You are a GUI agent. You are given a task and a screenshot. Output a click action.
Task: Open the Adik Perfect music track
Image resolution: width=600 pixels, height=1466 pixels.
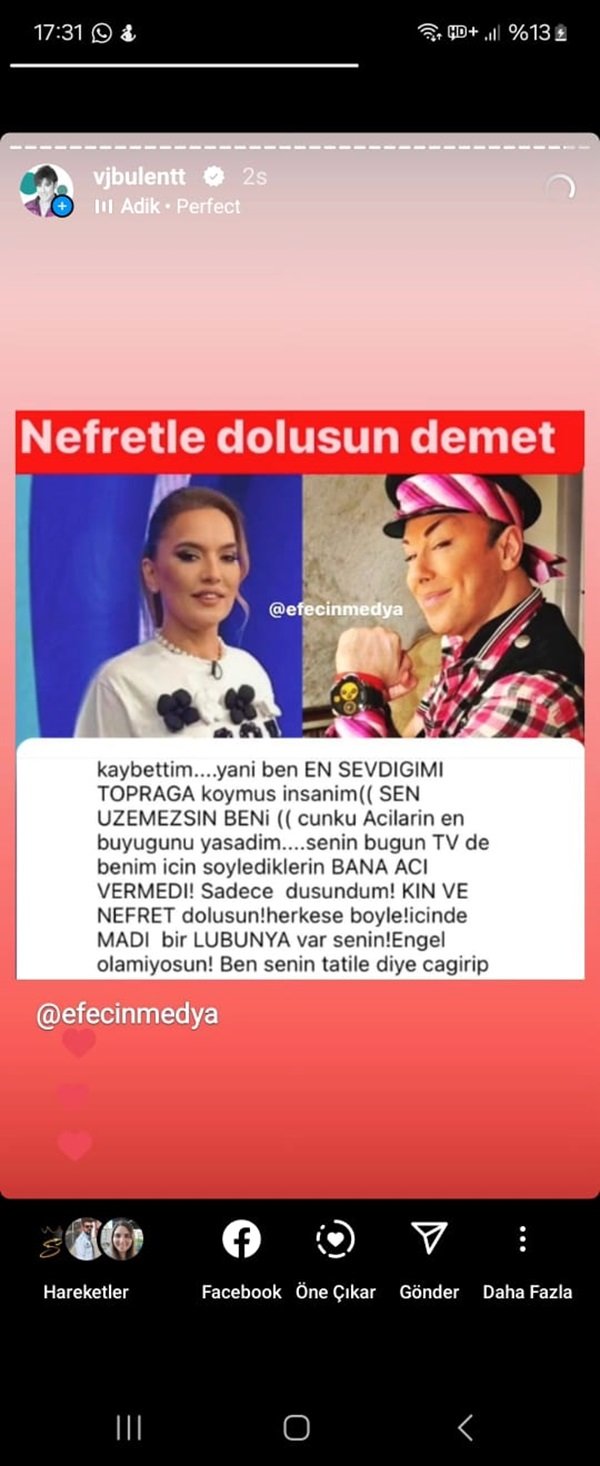[x=168, y=206]
